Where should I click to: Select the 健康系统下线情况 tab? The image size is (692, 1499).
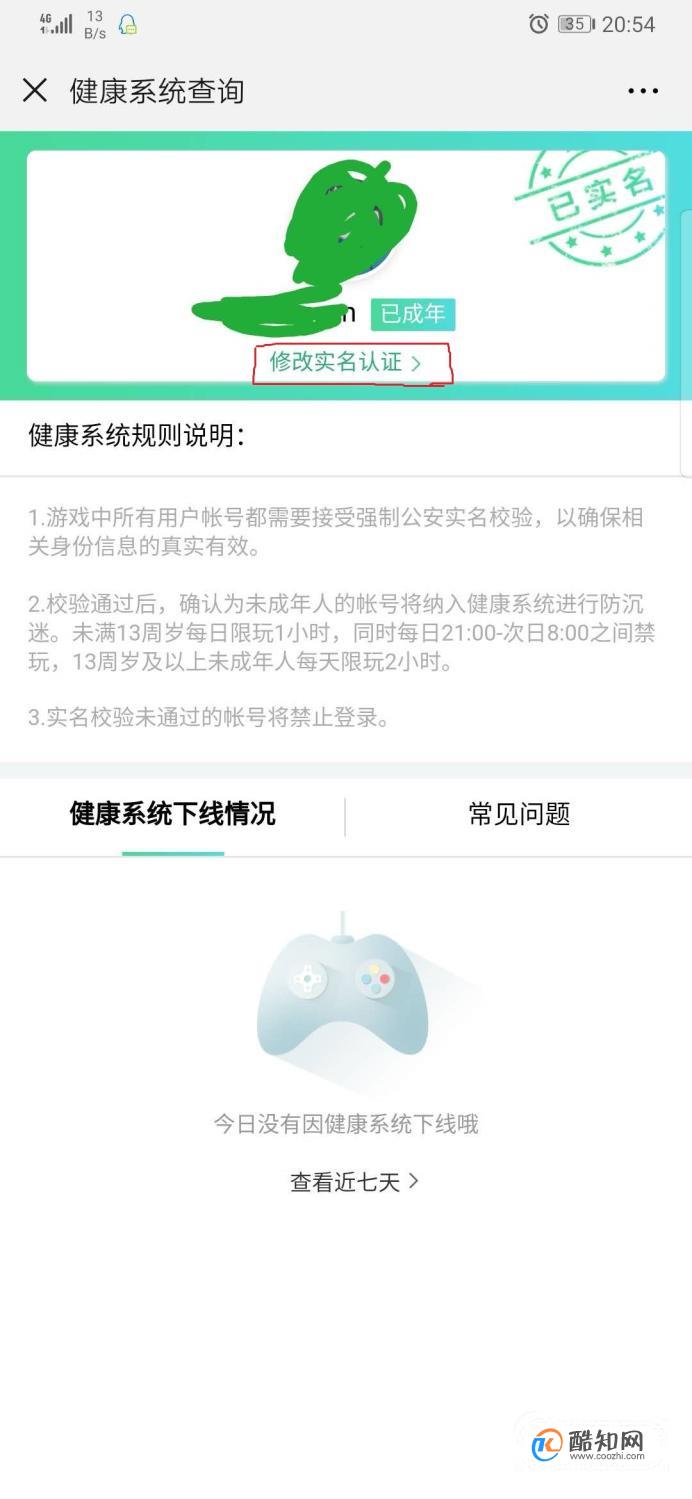point(172,814)
